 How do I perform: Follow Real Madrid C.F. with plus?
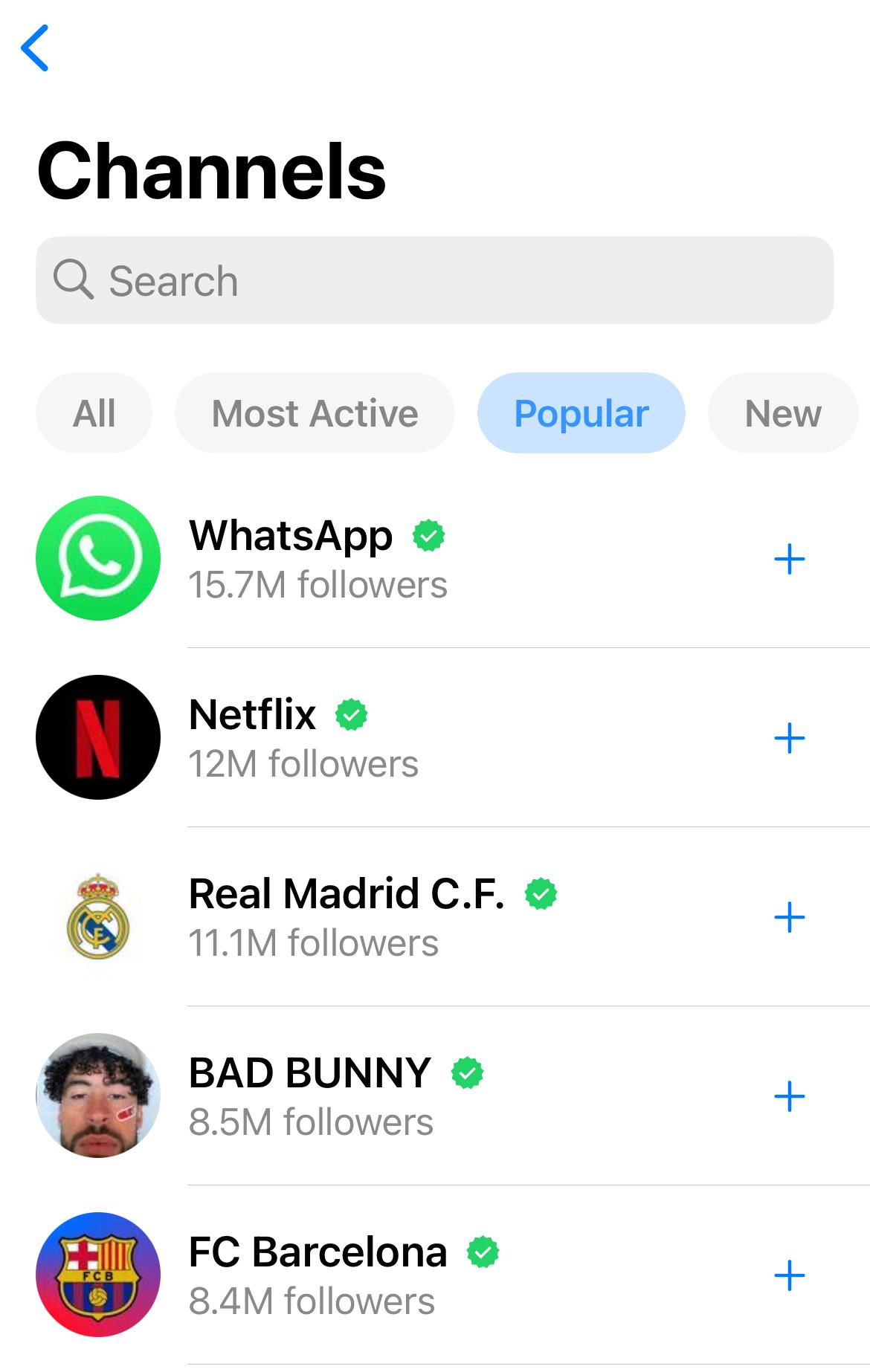click(789, 917)
